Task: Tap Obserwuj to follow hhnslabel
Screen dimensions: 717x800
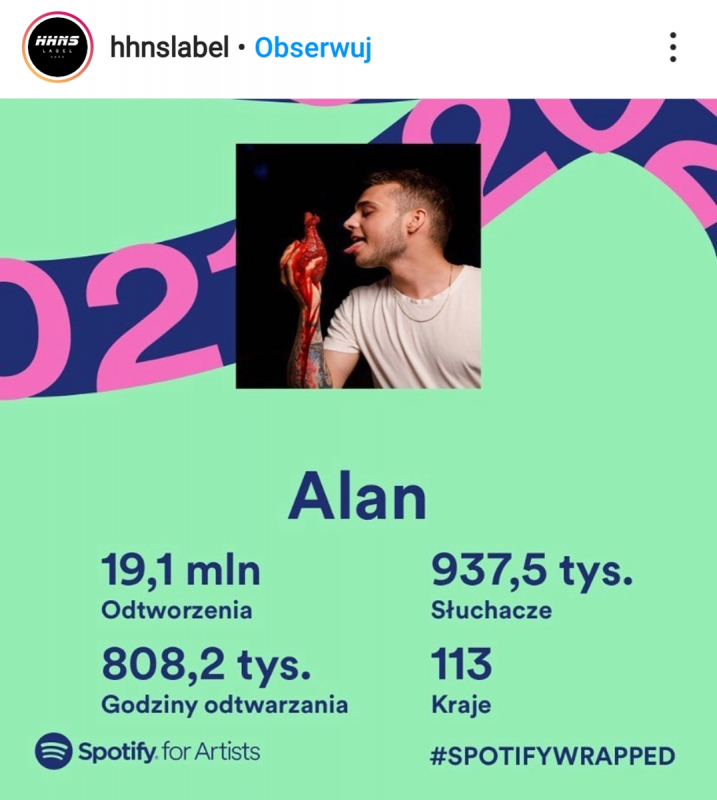Action: [312, 47]
